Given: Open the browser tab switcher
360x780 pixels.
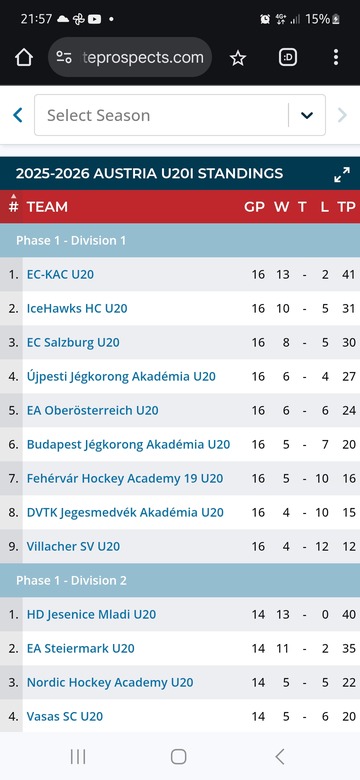Looking at the screenshot, I should (288, 58).
